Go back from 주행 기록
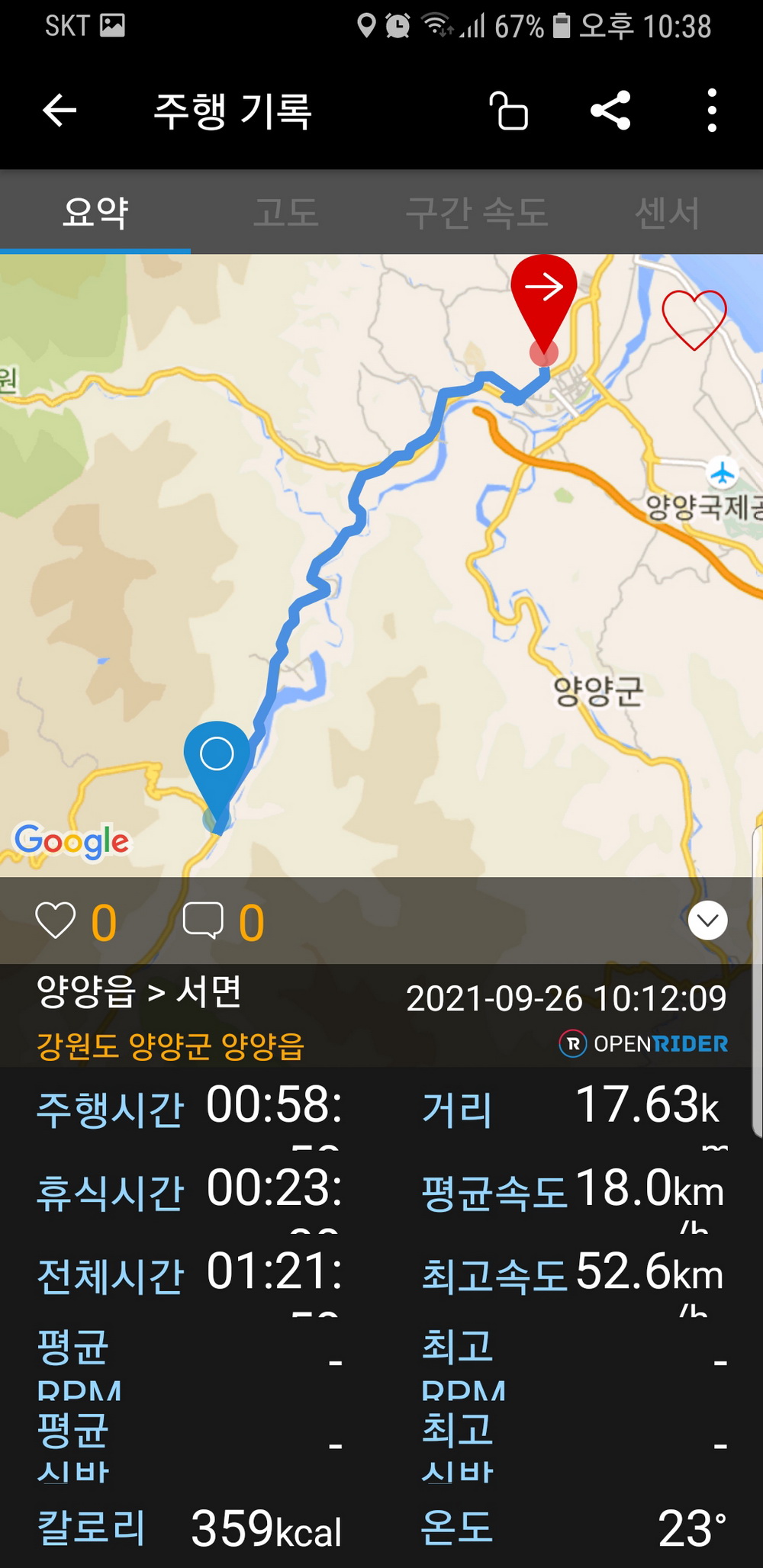This screenshot has height=1568, width=763. (60, 111)
